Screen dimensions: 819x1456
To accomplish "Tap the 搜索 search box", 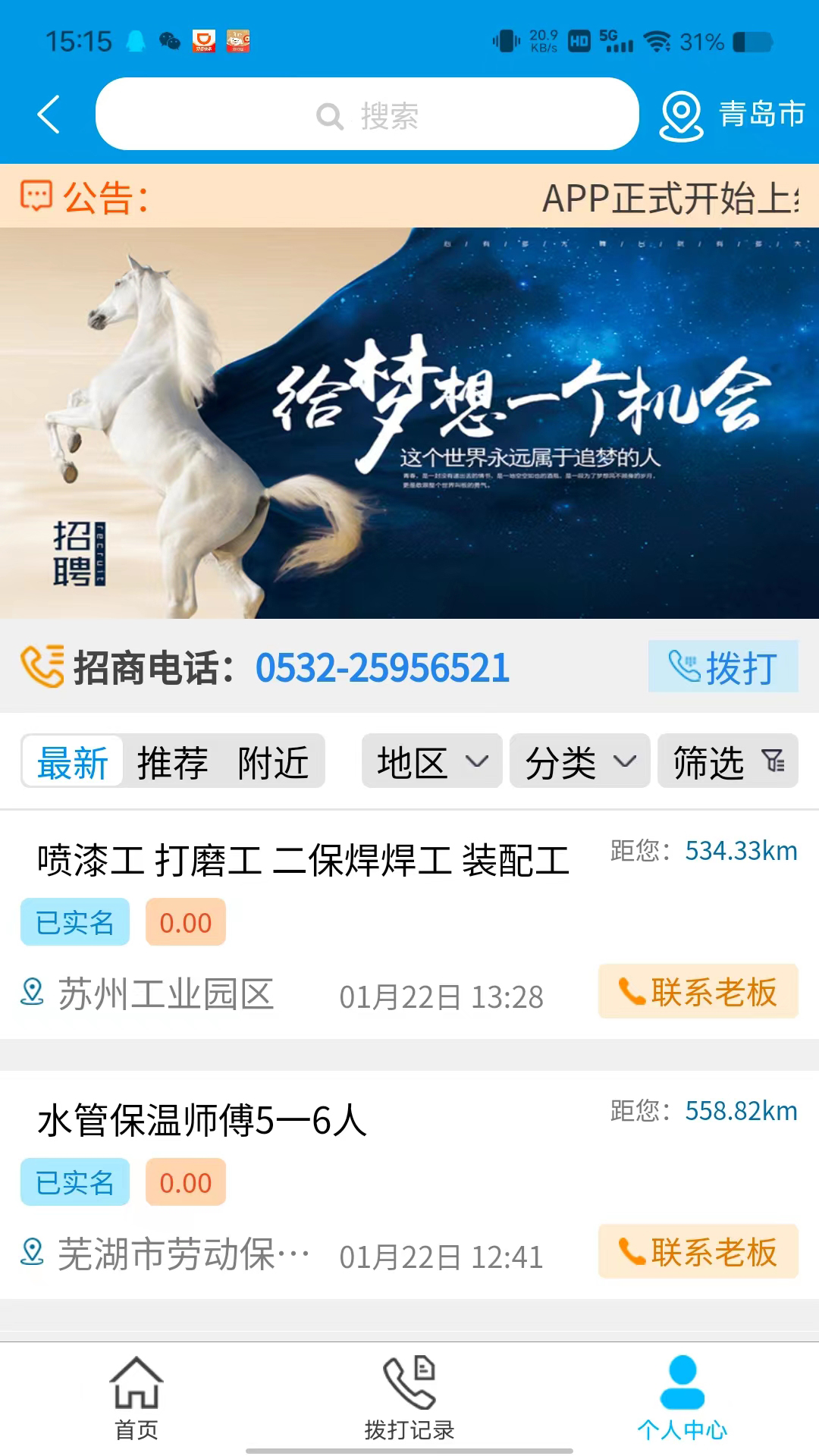I will (x=367, y=115).
